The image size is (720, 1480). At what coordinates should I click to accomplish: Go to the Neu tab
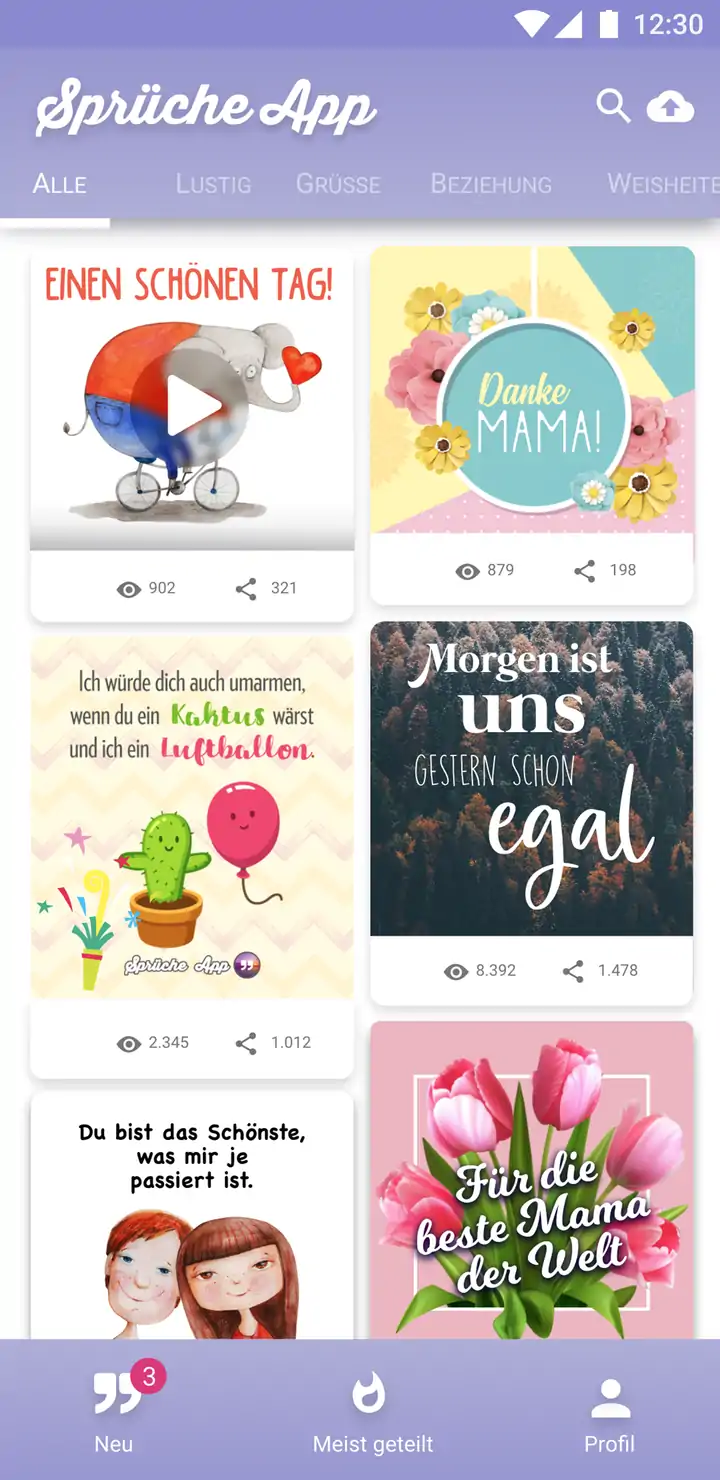click(116, 1410)
